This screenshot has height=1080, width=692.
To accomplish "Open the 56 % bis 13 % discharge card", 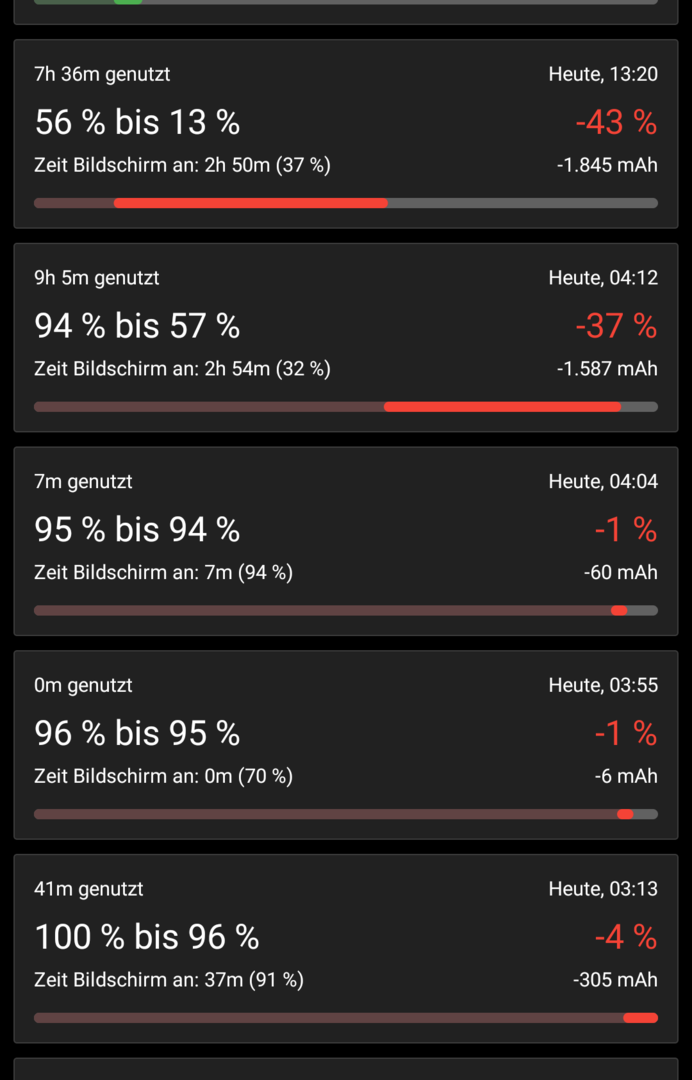I will coord(345,134).
